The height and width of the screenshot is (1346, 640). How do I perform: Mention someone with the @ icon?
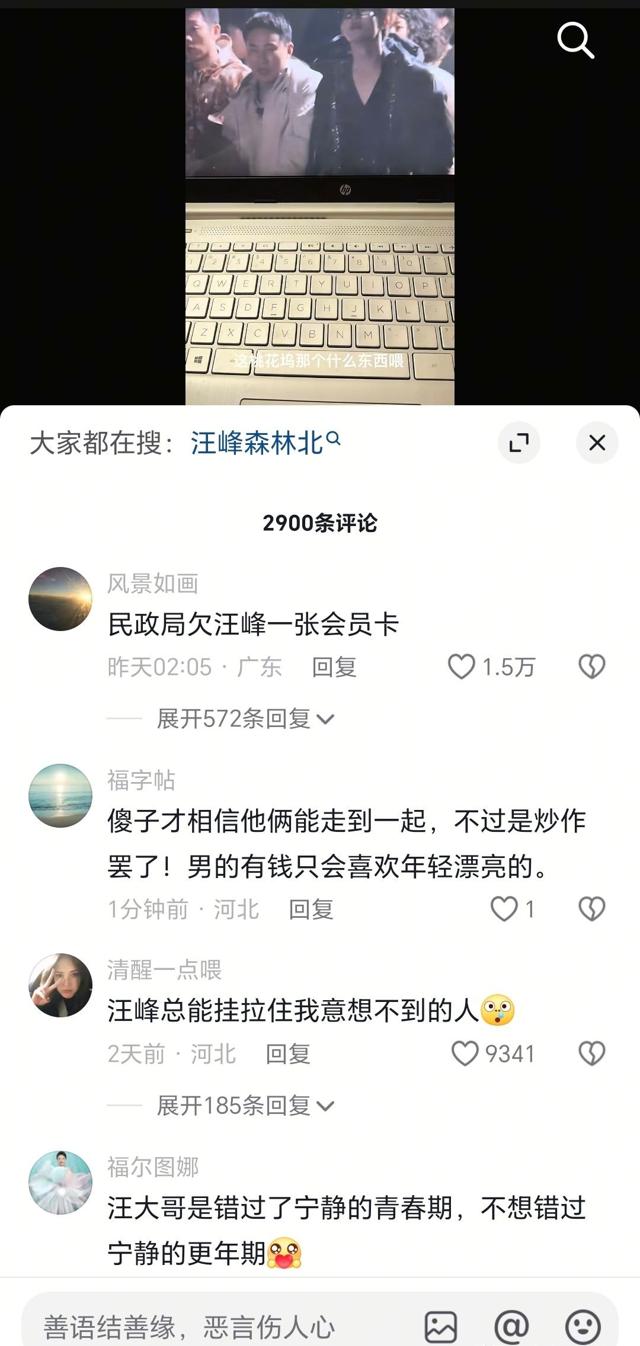pos(511,1327)
